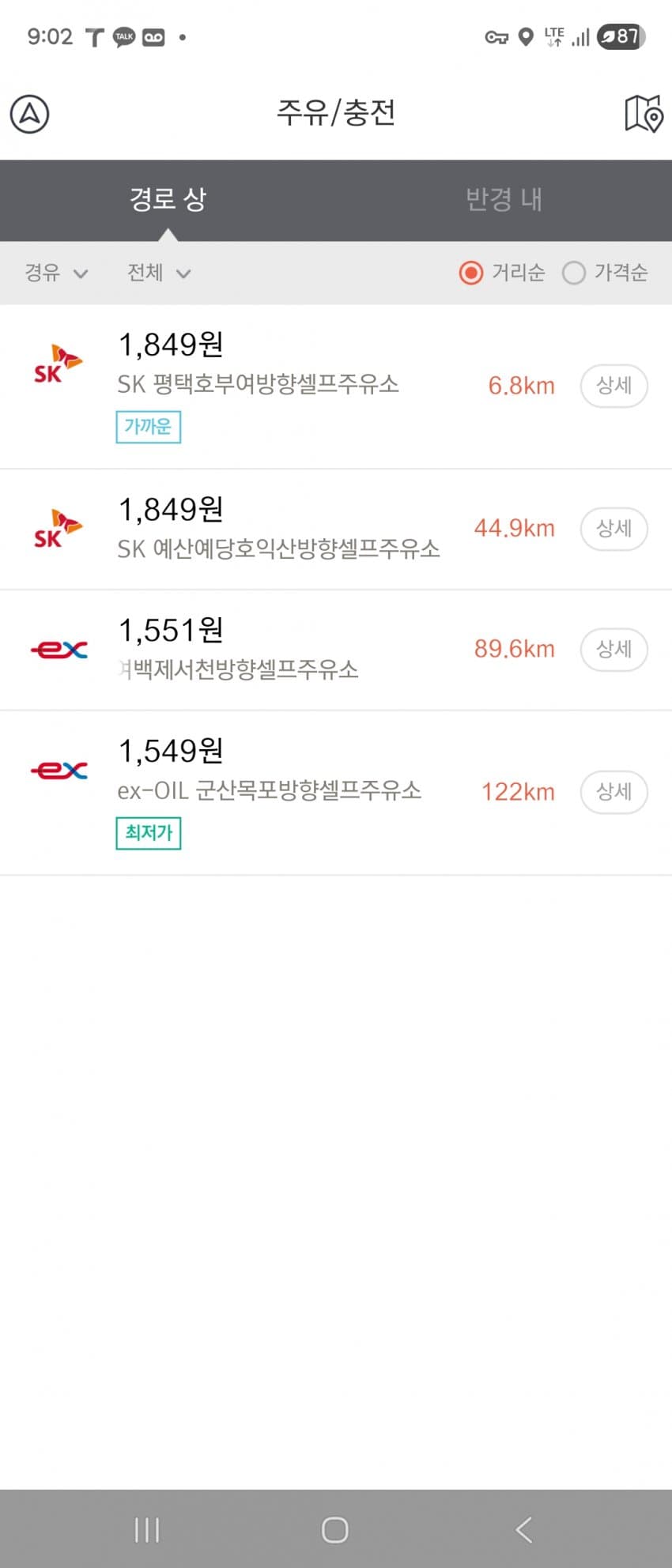View 상세 for ex-OIL 군산목포방향셀프주유소
The image size is (672, 1568).
pyautogui.click(x=613, y=791)
